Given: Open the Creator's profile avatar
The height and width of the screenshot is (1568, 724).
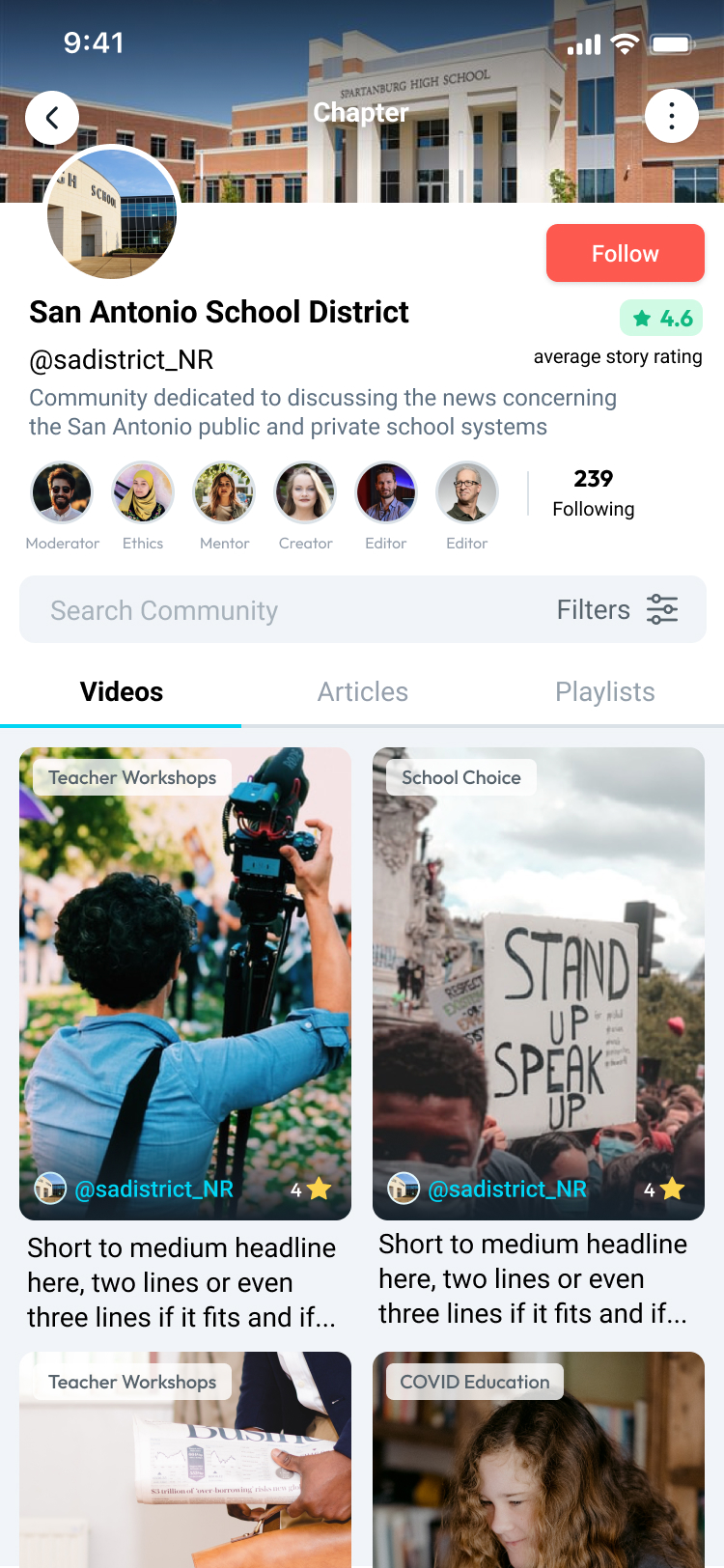Looking at the screenshot, I should 305,492.
